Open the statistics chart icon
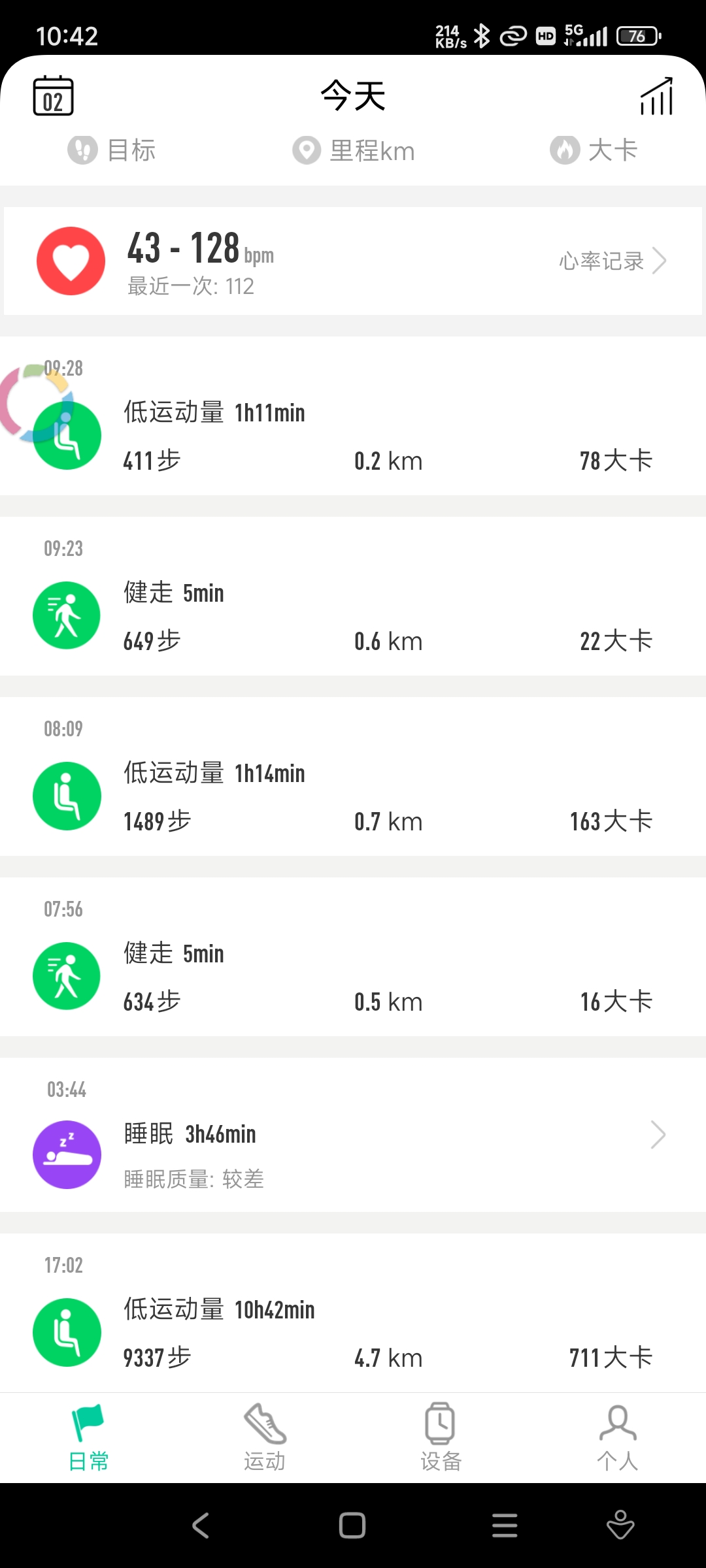 656,96
